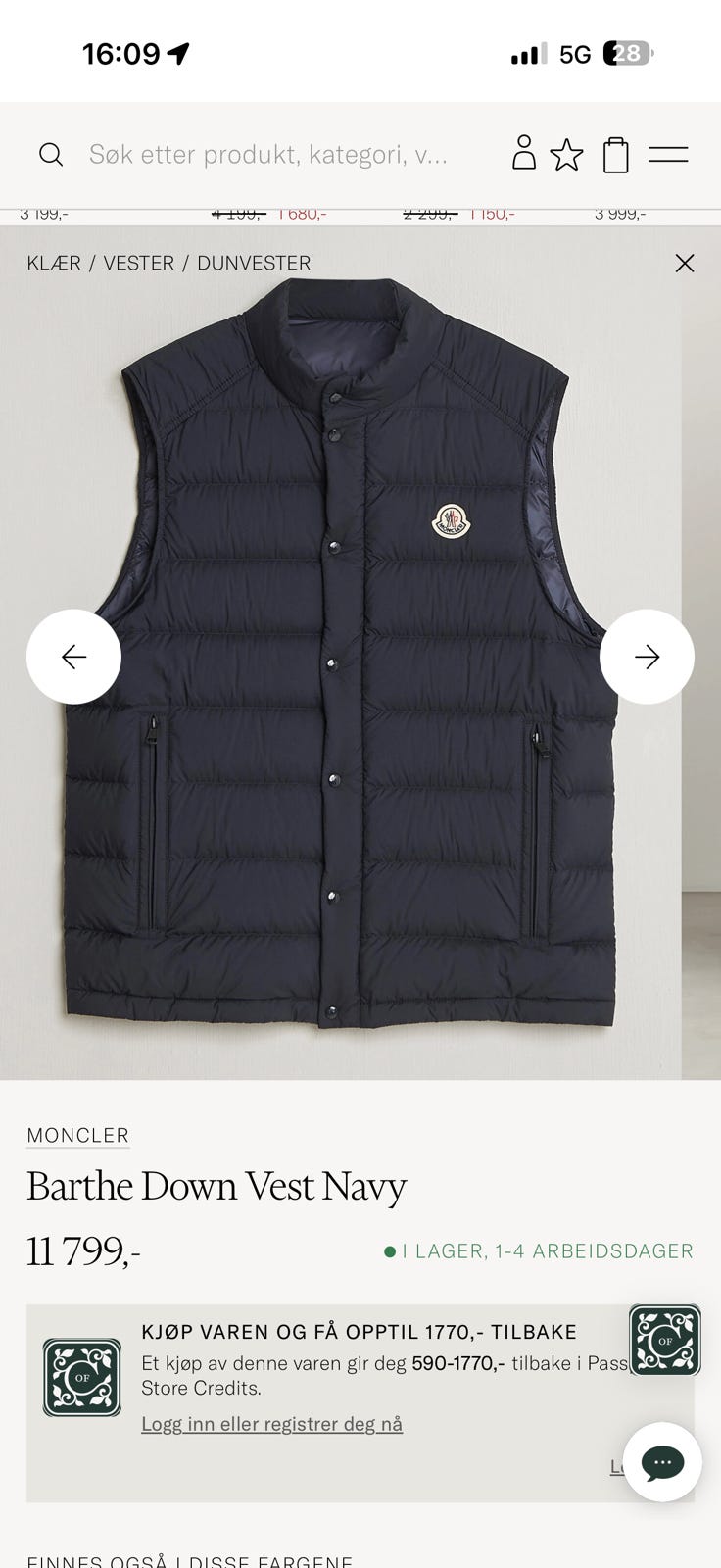Viewport: 721px width, 1568px height.
Task: Go to DUNVESTER breadcrumb
Action: coord(254,263)
